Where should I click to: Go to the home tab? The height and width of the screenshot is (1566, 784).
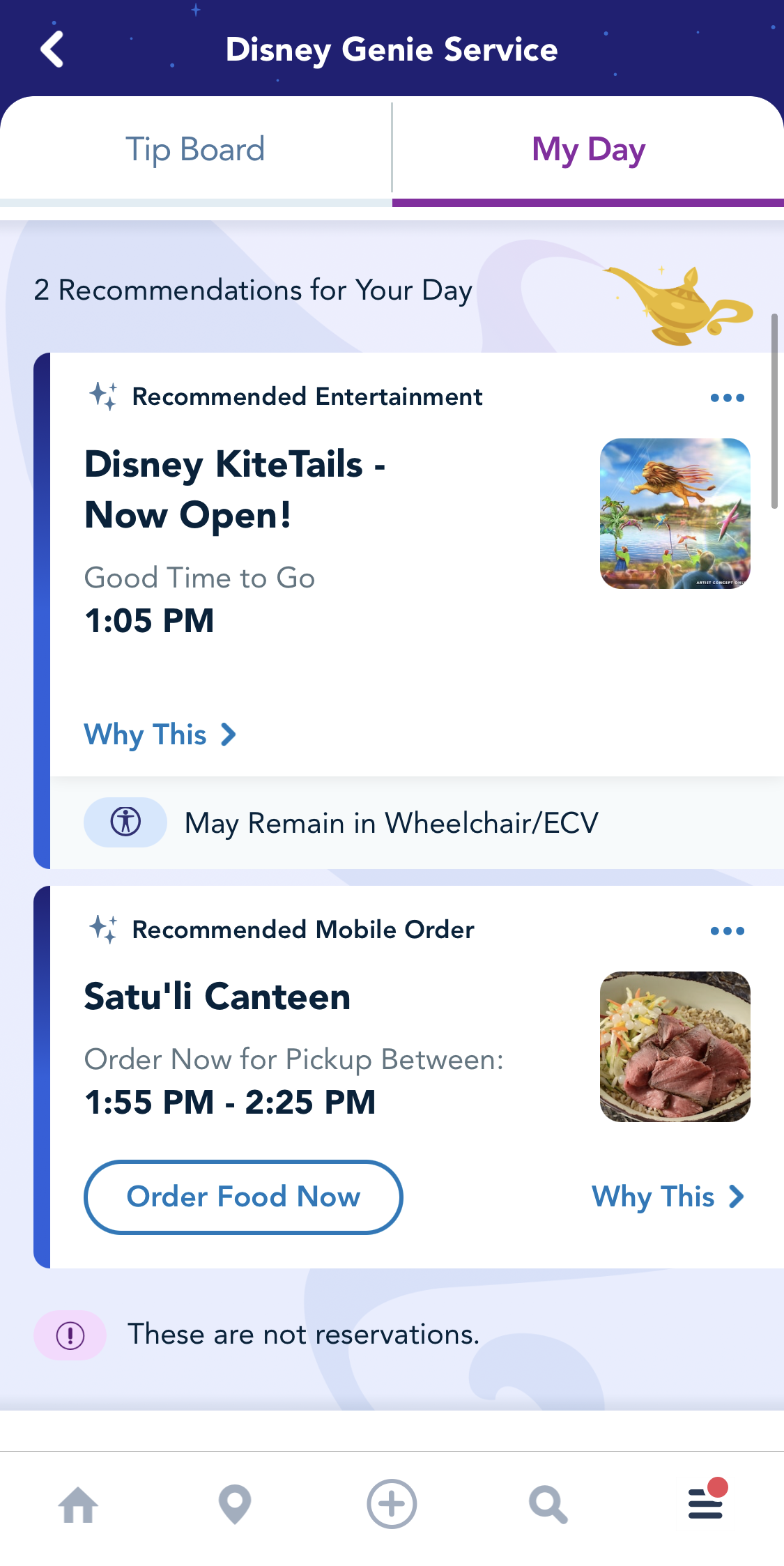(x=79, y=1505)
